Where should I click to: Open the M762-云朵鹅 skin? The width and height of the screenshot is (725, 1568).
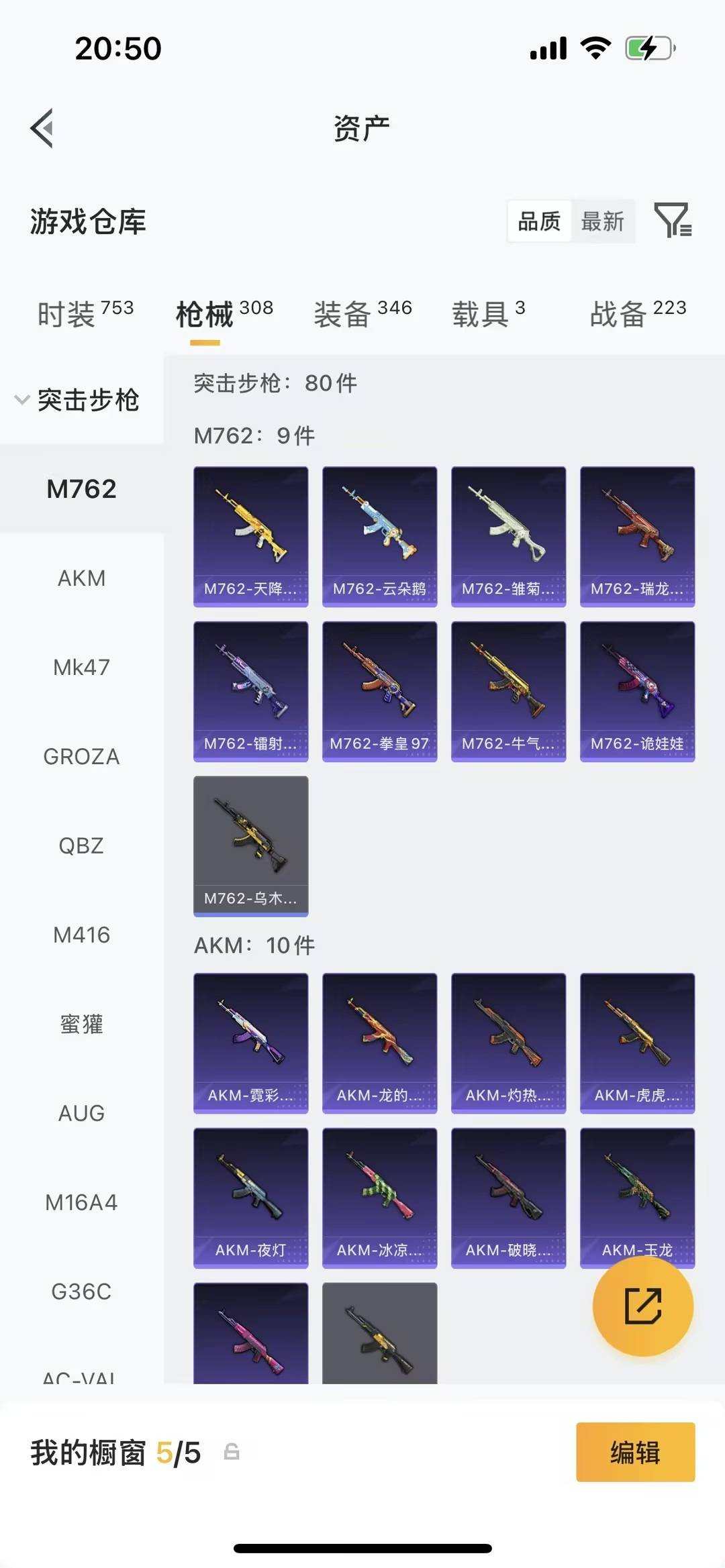pyautogui.click(x=379, y=536)
